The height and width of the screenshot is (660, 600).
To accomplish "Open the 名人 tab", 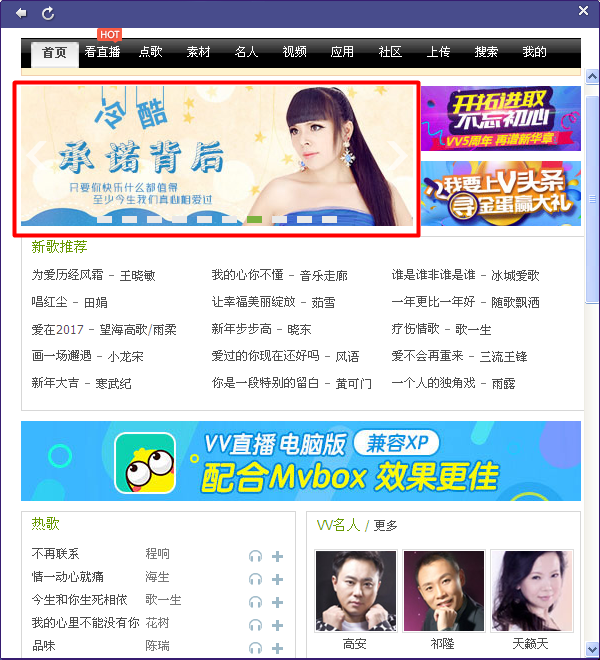I will point(246,52).
